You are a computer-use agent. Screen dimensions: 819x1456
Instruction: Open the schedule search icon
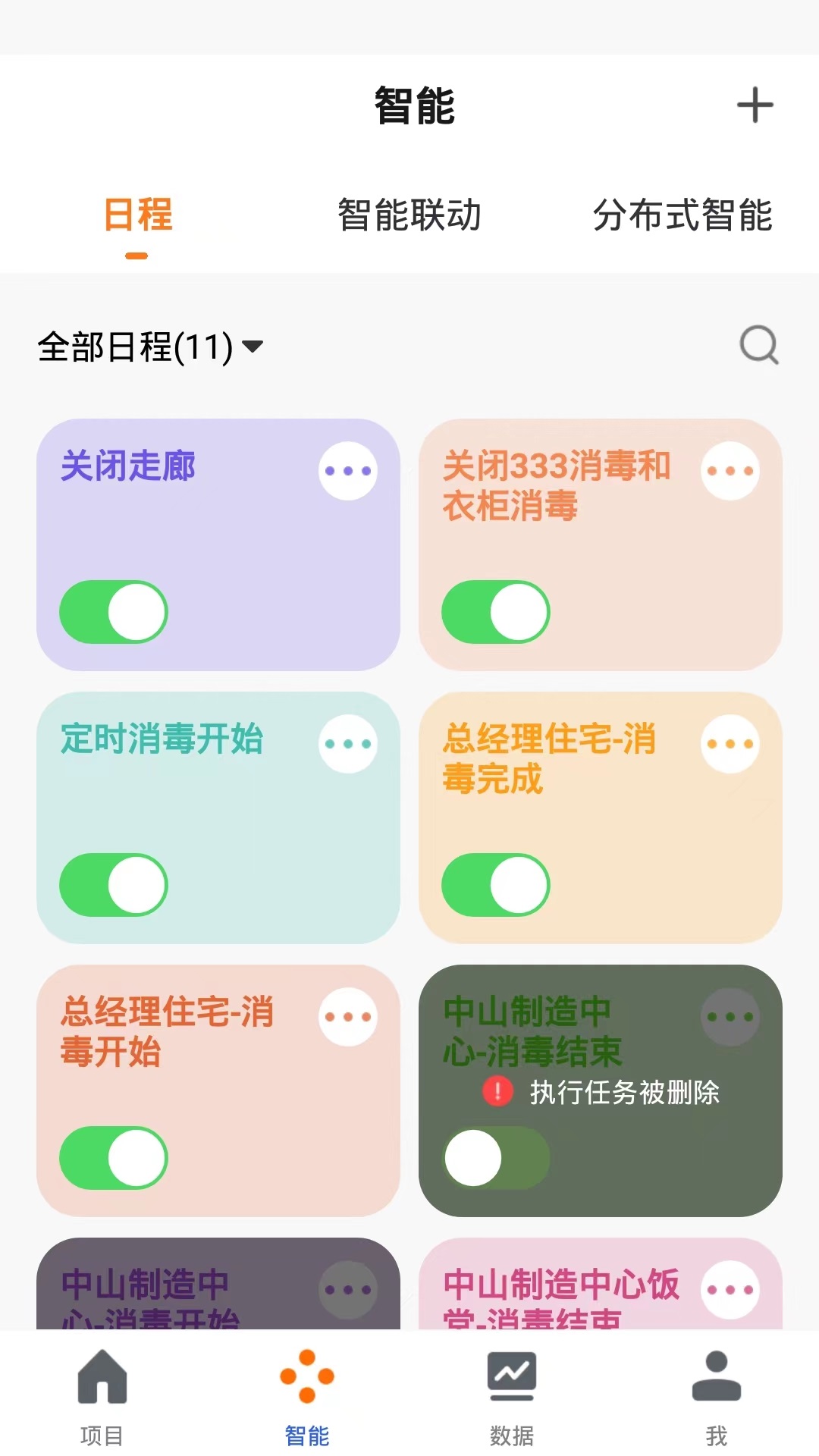[759, 346]
